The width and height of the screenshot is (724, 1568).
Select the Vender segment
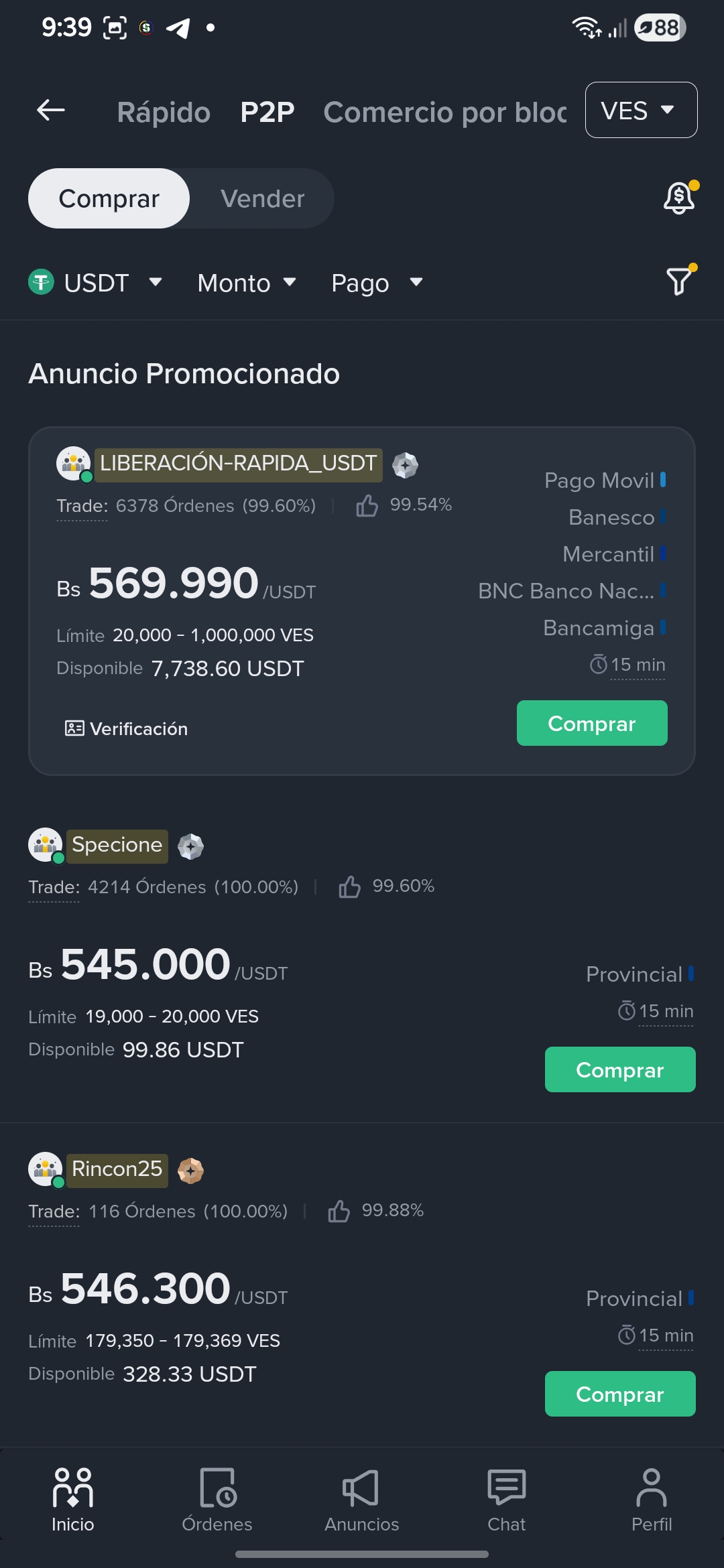point(262,198)
